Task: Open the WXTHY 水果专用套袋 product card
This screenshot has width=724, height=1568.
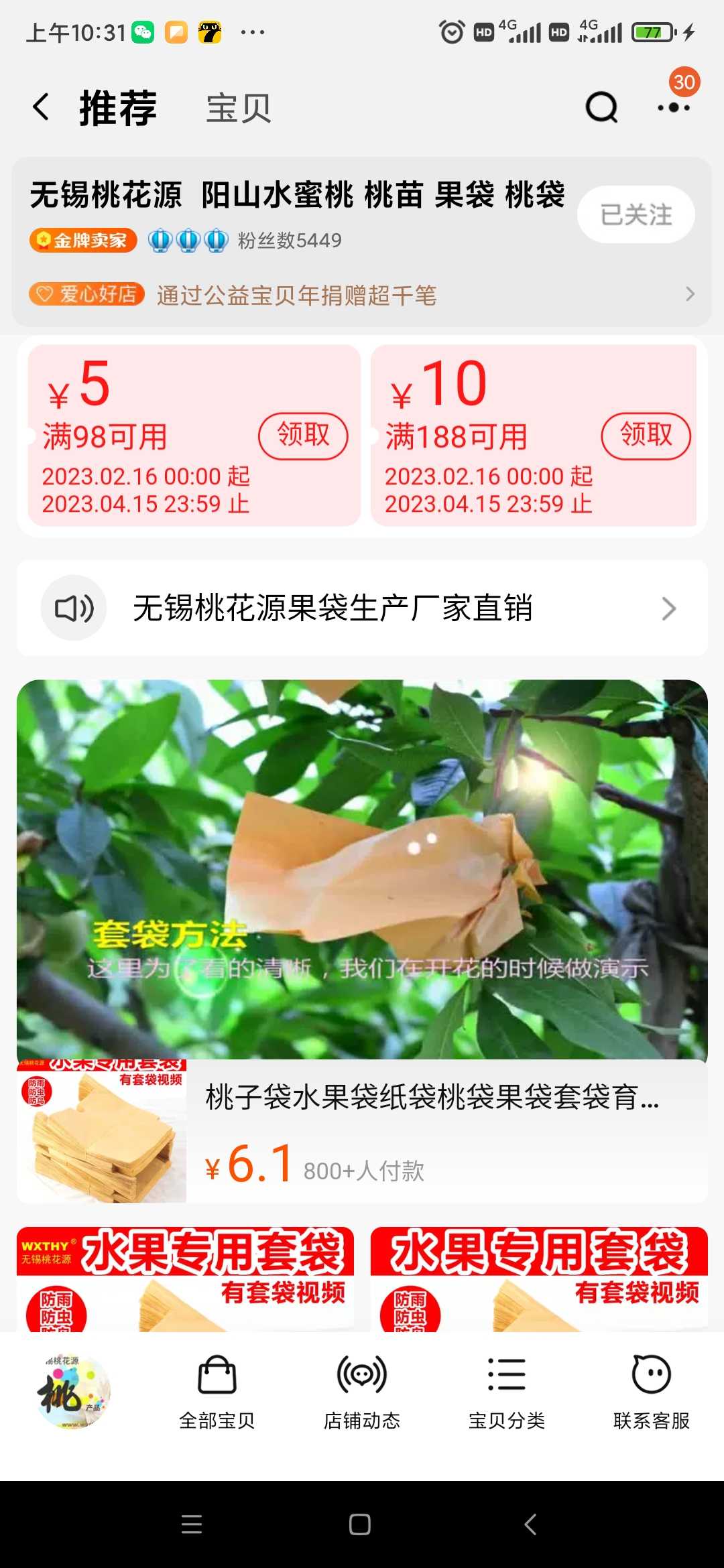Action: [x=185, y=1279]
